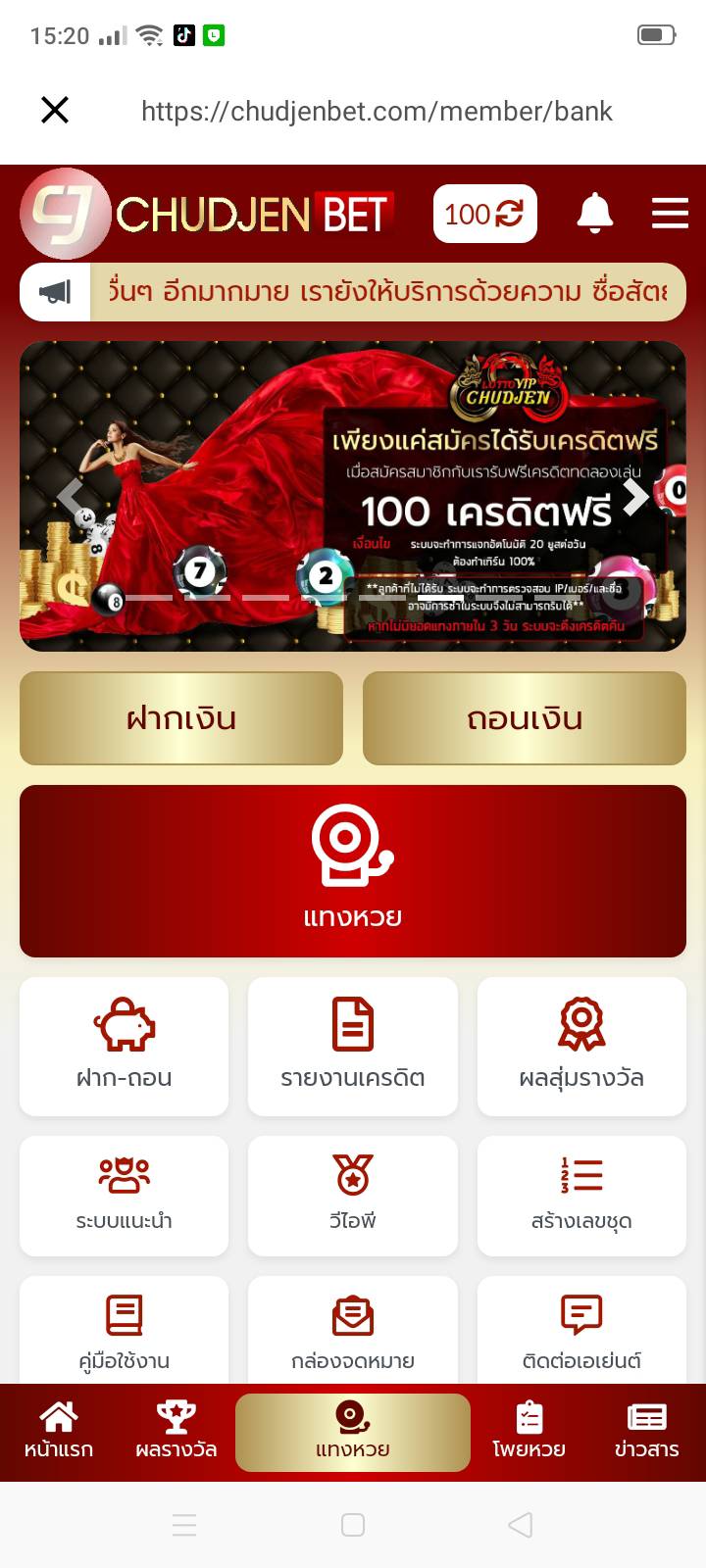Screen dimensions: 706x1568
Task: Go to the next banner slide
Action: 635,497
